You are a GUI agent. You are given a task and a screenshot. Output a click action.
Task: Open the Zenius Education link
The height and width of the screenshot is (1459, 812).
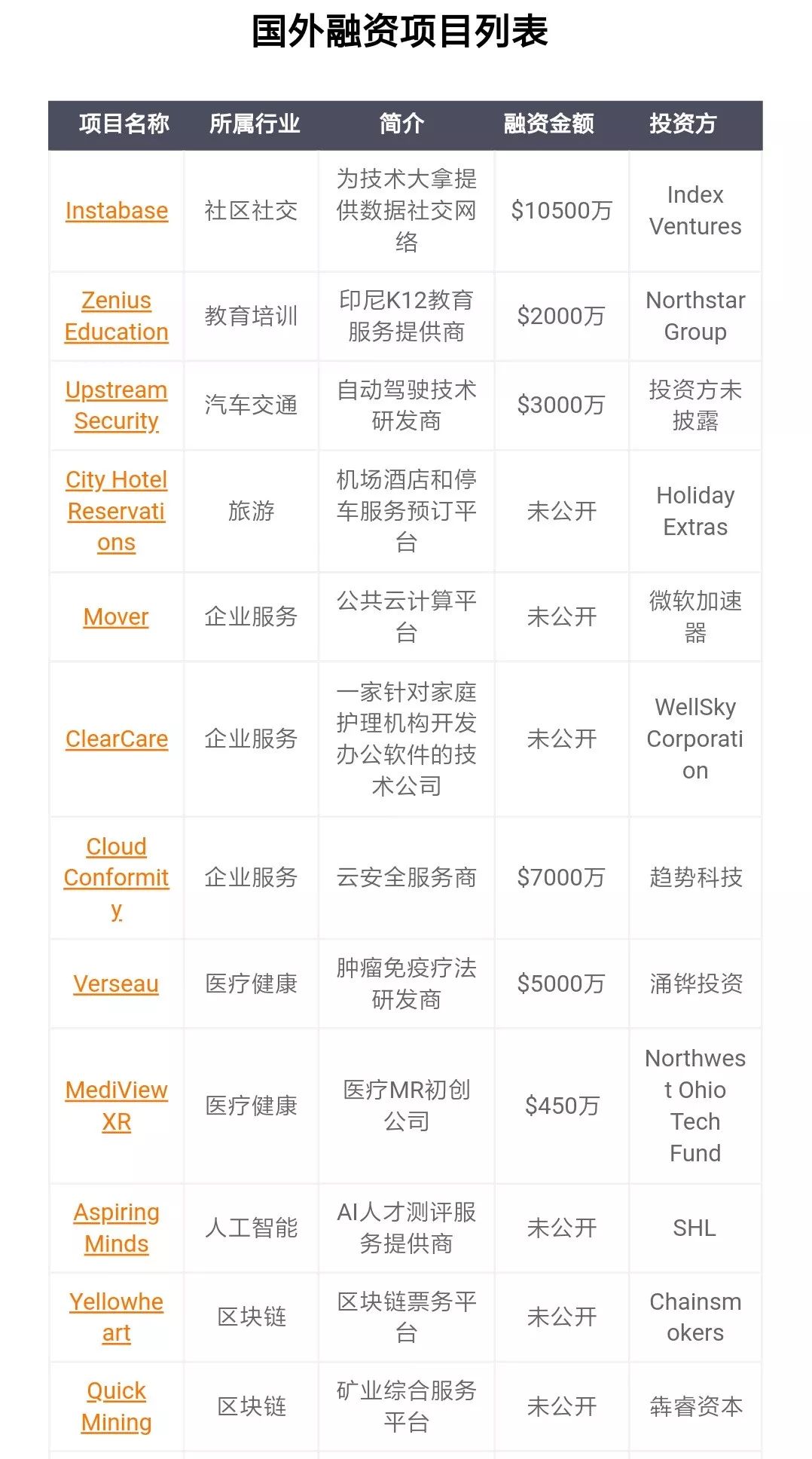tap(117, 316)
